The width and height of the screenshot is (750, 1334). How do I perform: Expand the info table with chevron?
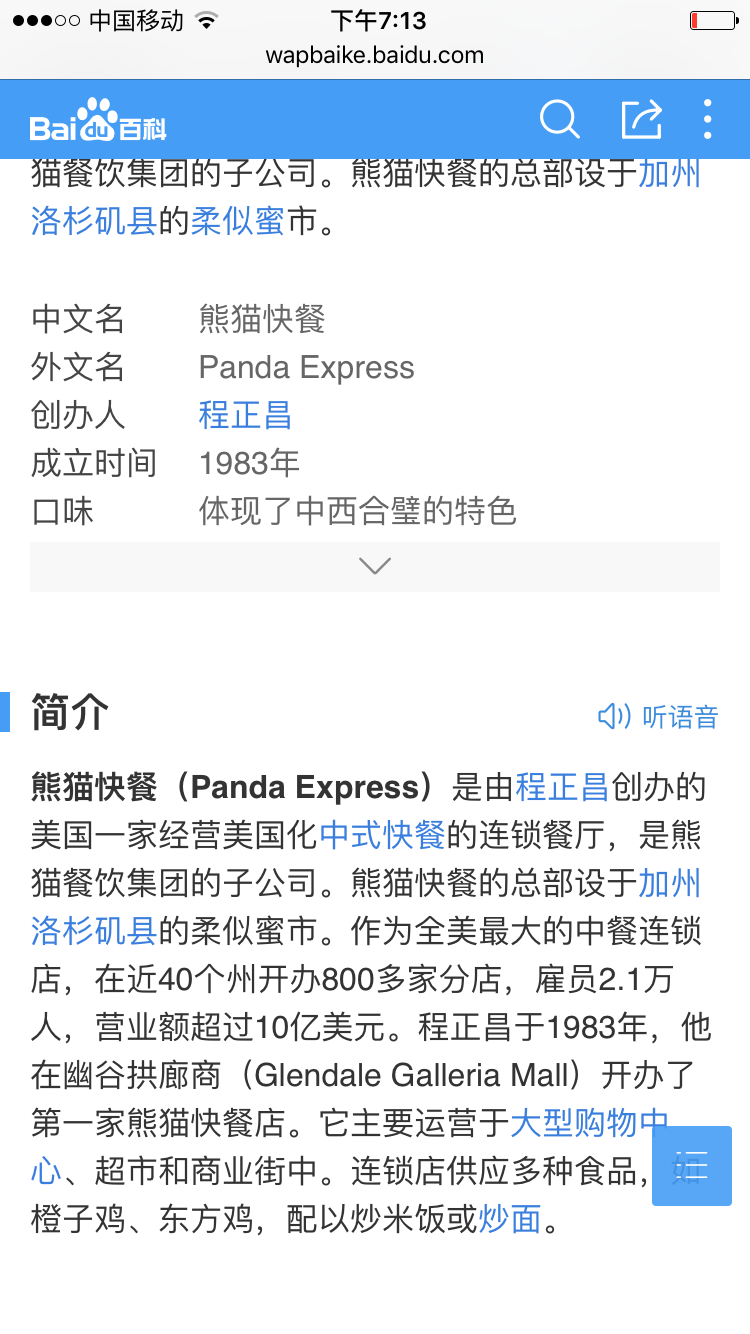pos(375,567)
